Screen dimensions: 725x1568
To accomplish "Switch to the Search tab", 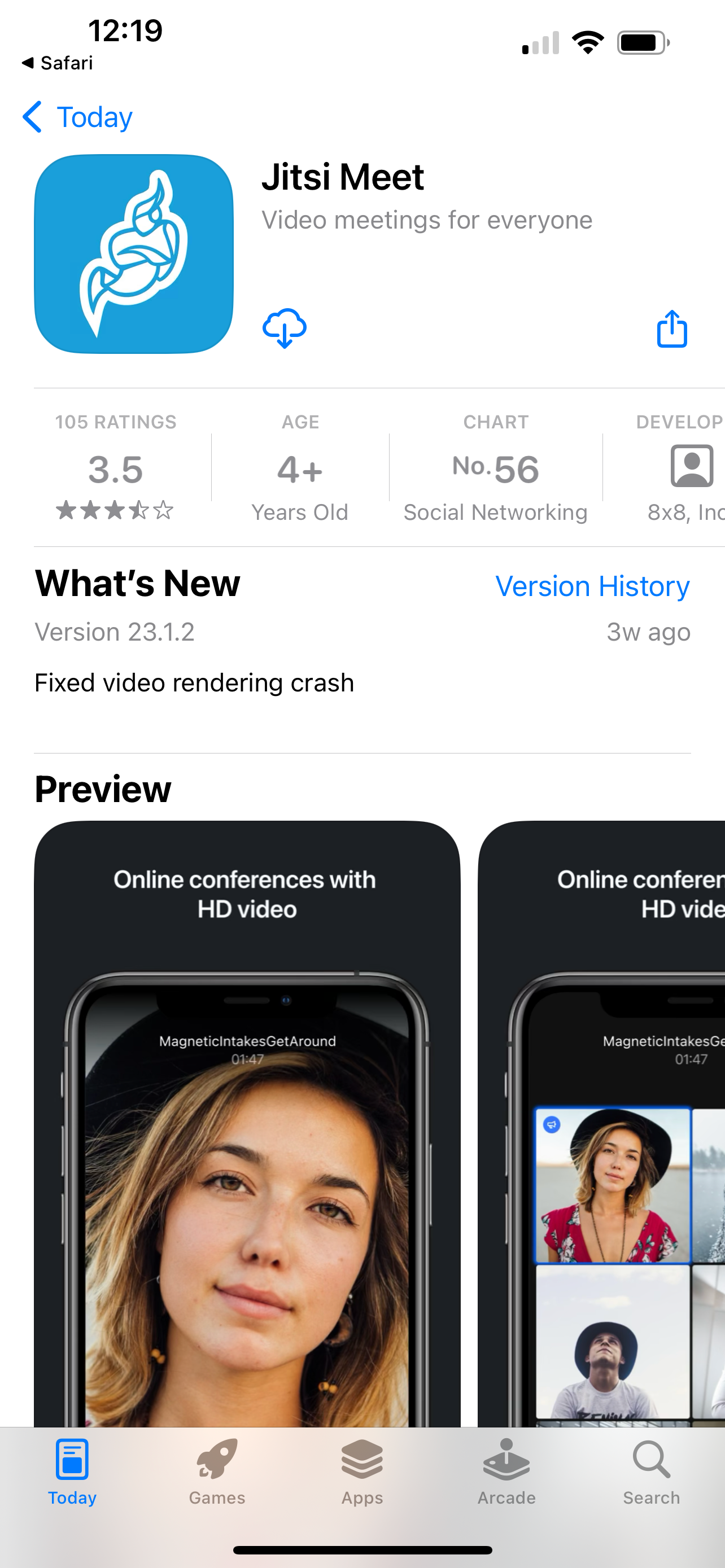I will (650, 1472).
